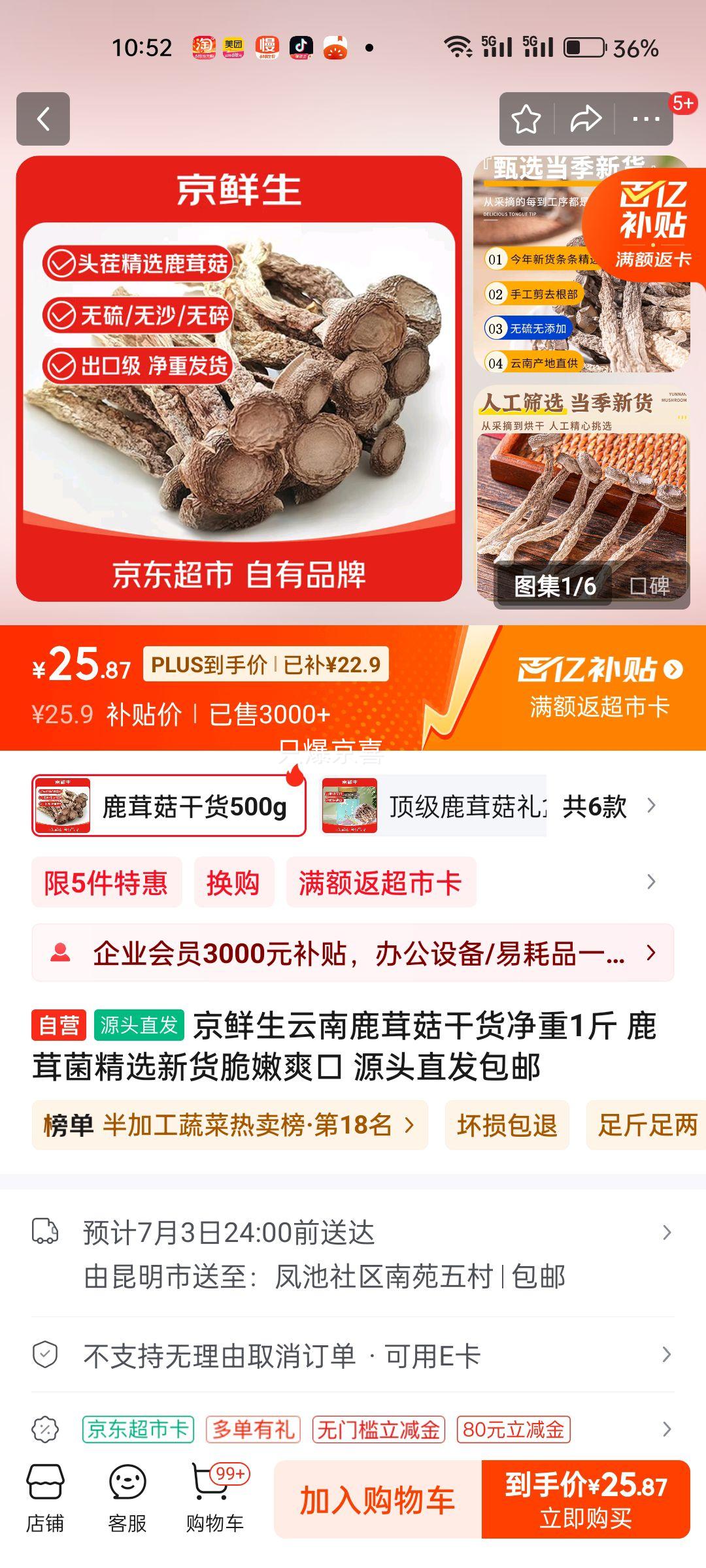This screenshot has height=1568, width=706.
Task: Open the overflow menu
Action: tap(645, 119)
